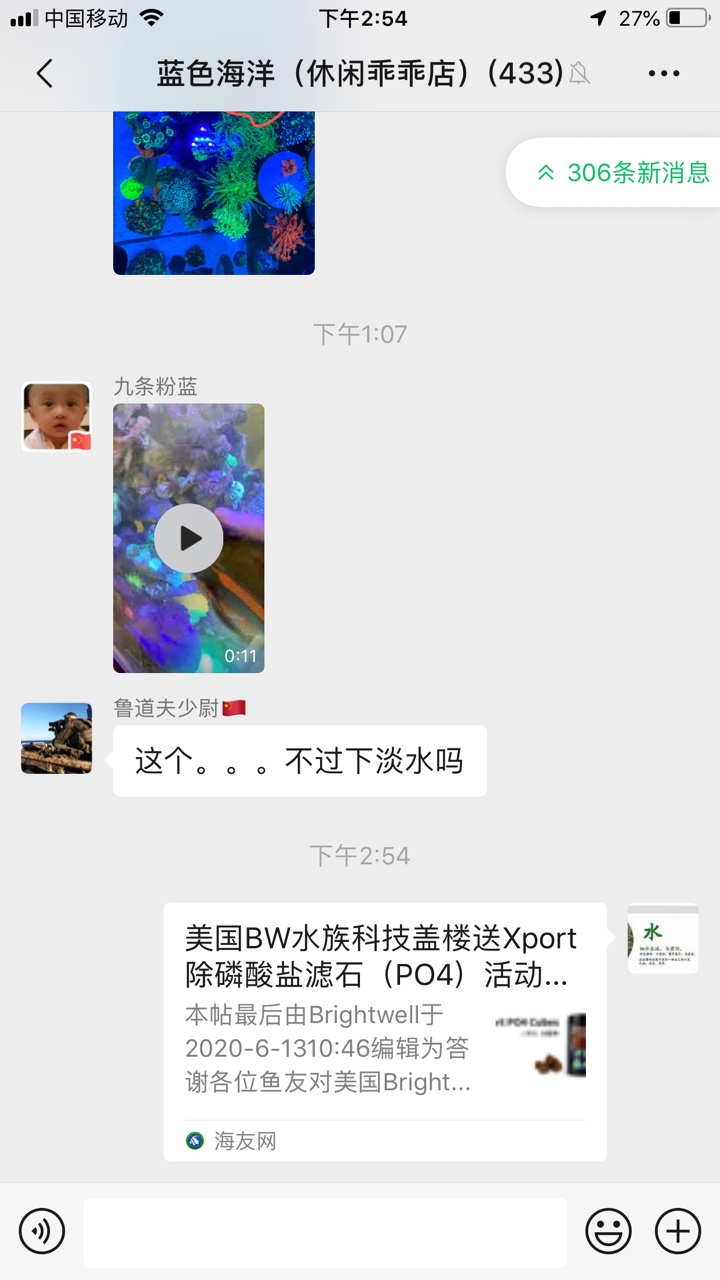This screenshot has width=720, height=1280.
Task: Play the 0:11 video from 九条粉蓝
Action: click(189, 538)
